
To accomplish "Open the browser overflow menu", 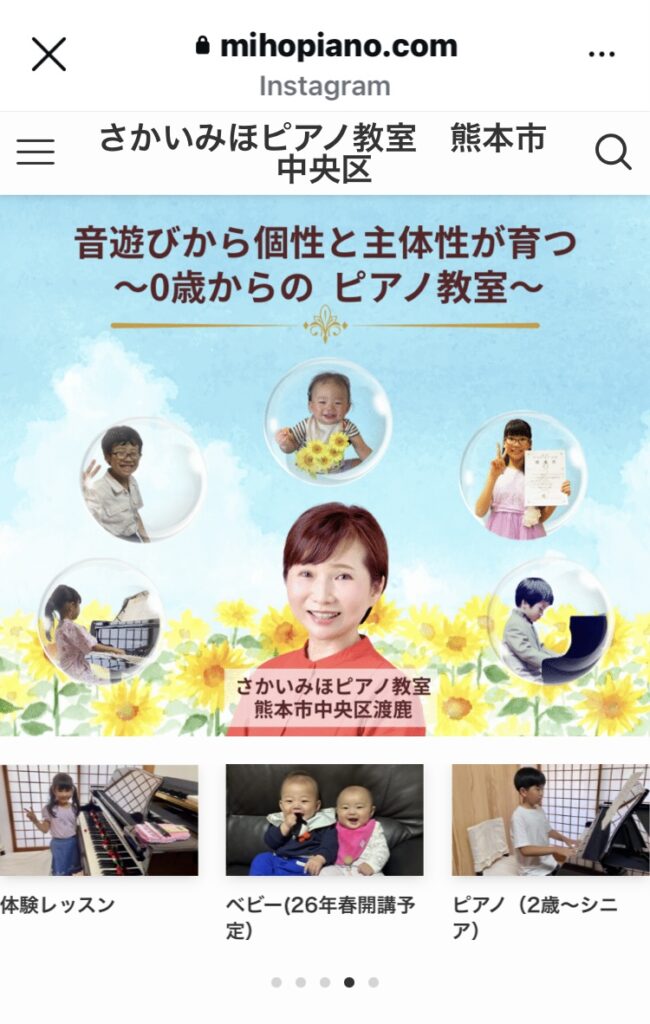I will (602, 54).
